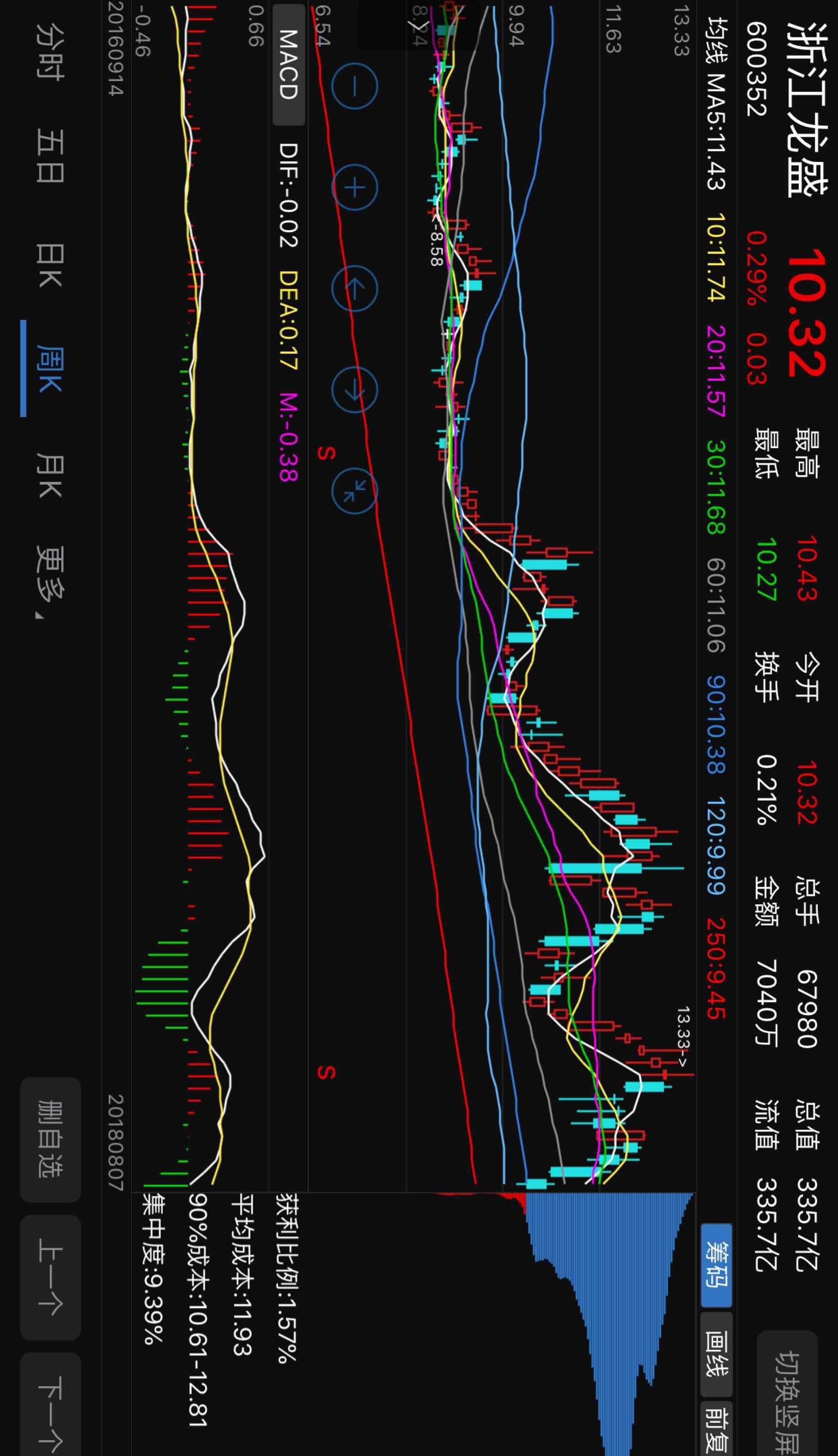Shift chart with left arrow icon

coord(354,288)
